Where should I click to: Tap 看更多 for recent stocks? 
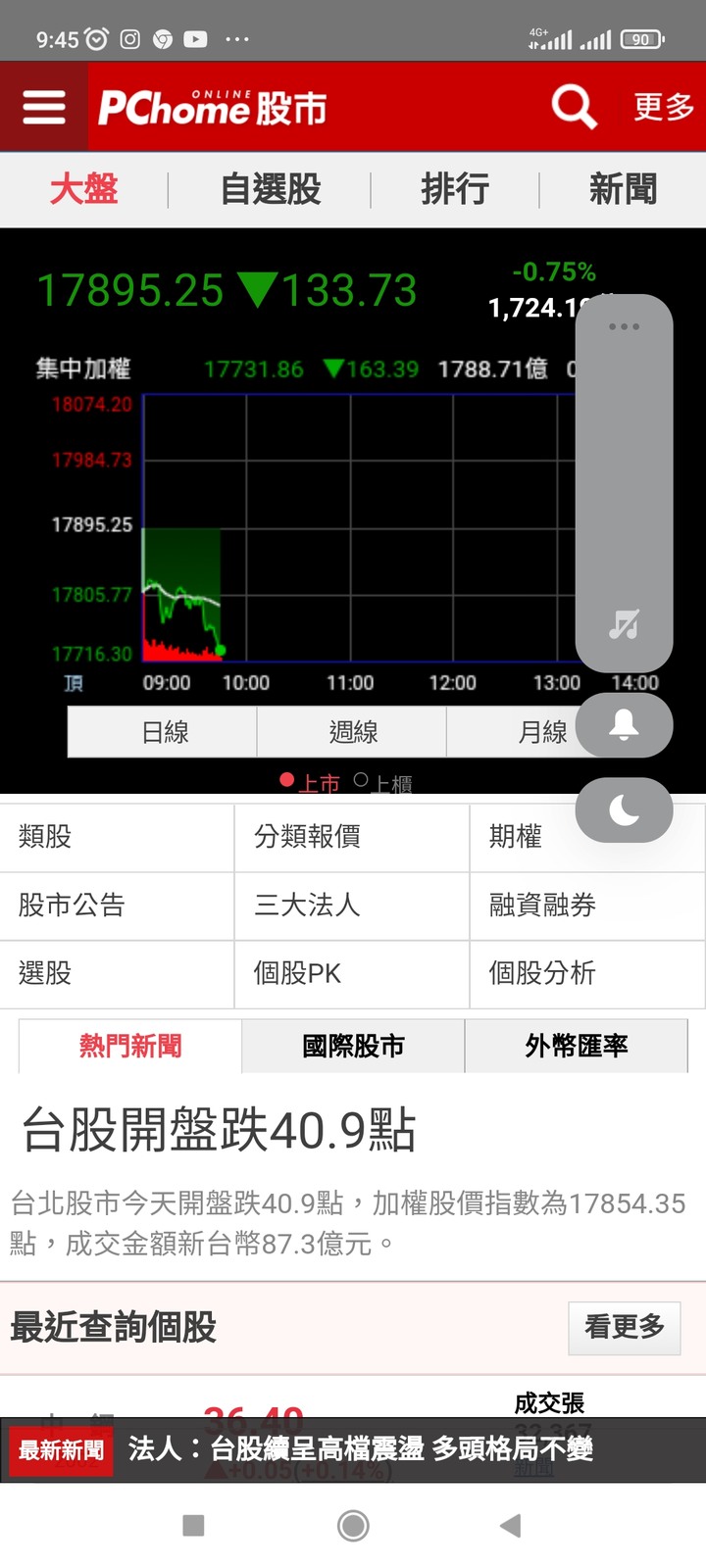[x=625, y=1327]
